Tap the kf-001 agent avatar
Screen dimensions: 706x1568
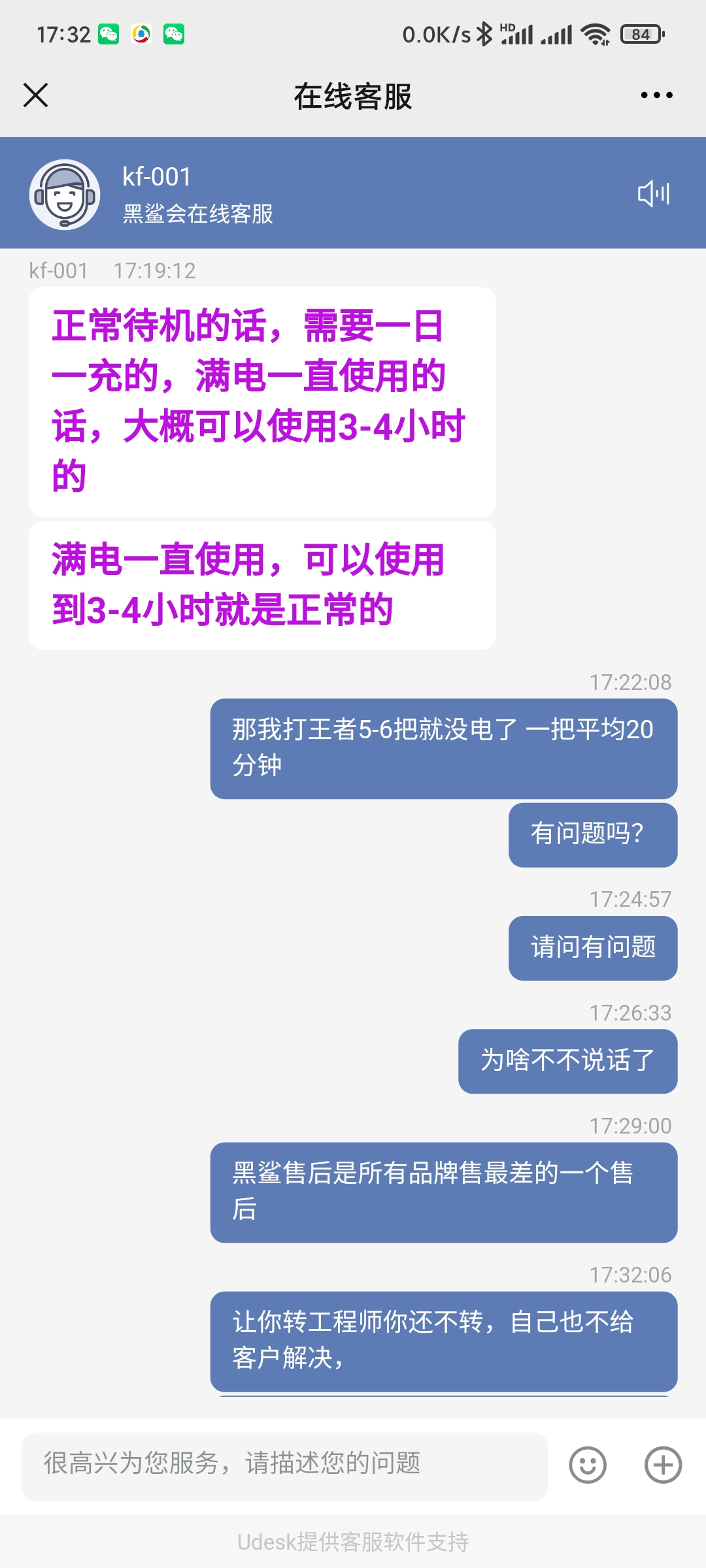tap(65, 195)
